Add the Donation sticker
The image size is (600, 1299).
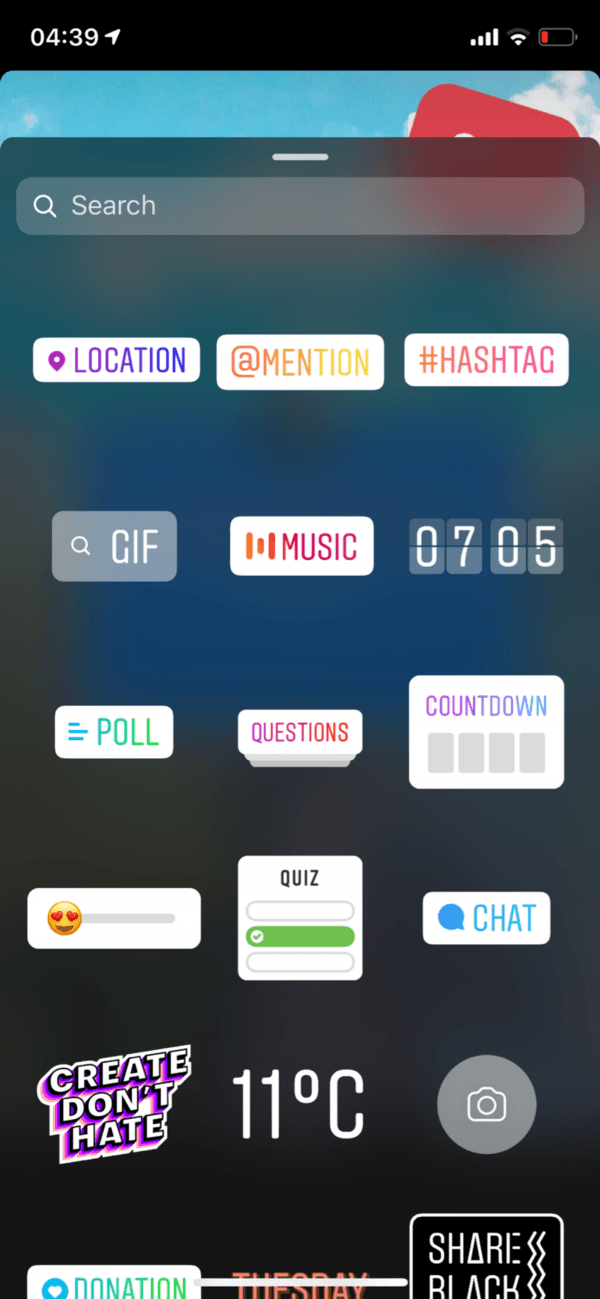coord(108,1280)
